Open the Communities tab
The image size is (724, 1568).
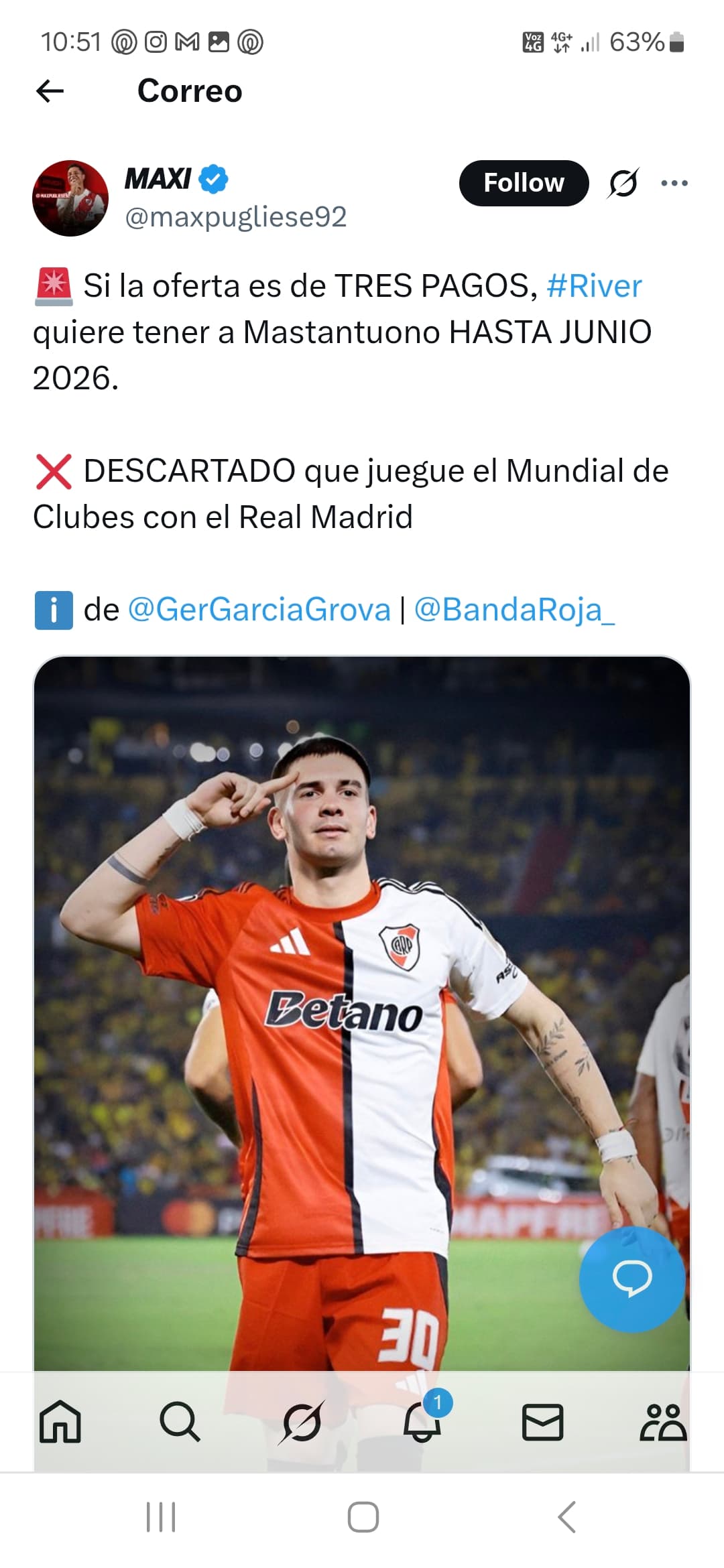(x=663, y=1421)
